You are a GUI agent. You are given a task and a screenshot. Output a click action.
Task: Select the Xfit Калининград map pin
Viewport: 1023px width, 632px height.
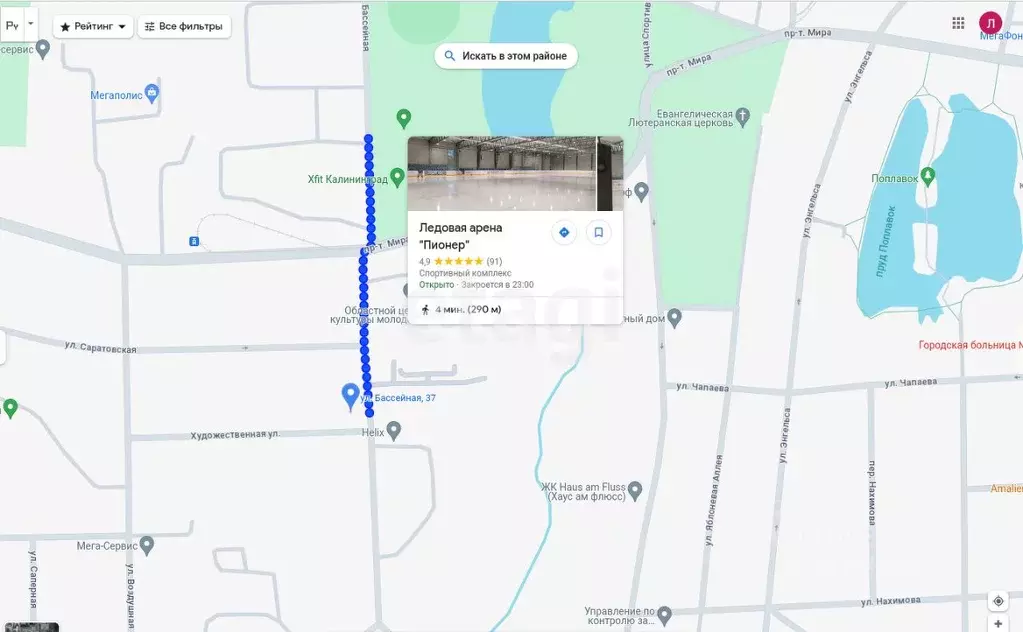coord(397,177)
